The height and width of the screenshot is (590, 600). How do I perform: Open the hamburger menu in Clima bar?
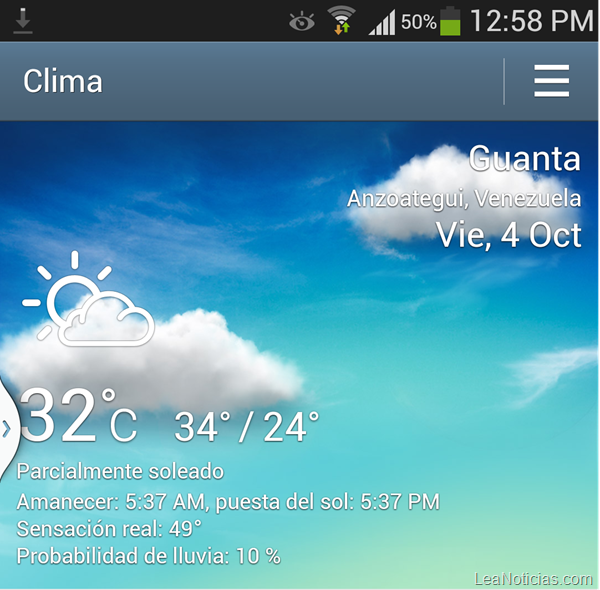point(551,81)
